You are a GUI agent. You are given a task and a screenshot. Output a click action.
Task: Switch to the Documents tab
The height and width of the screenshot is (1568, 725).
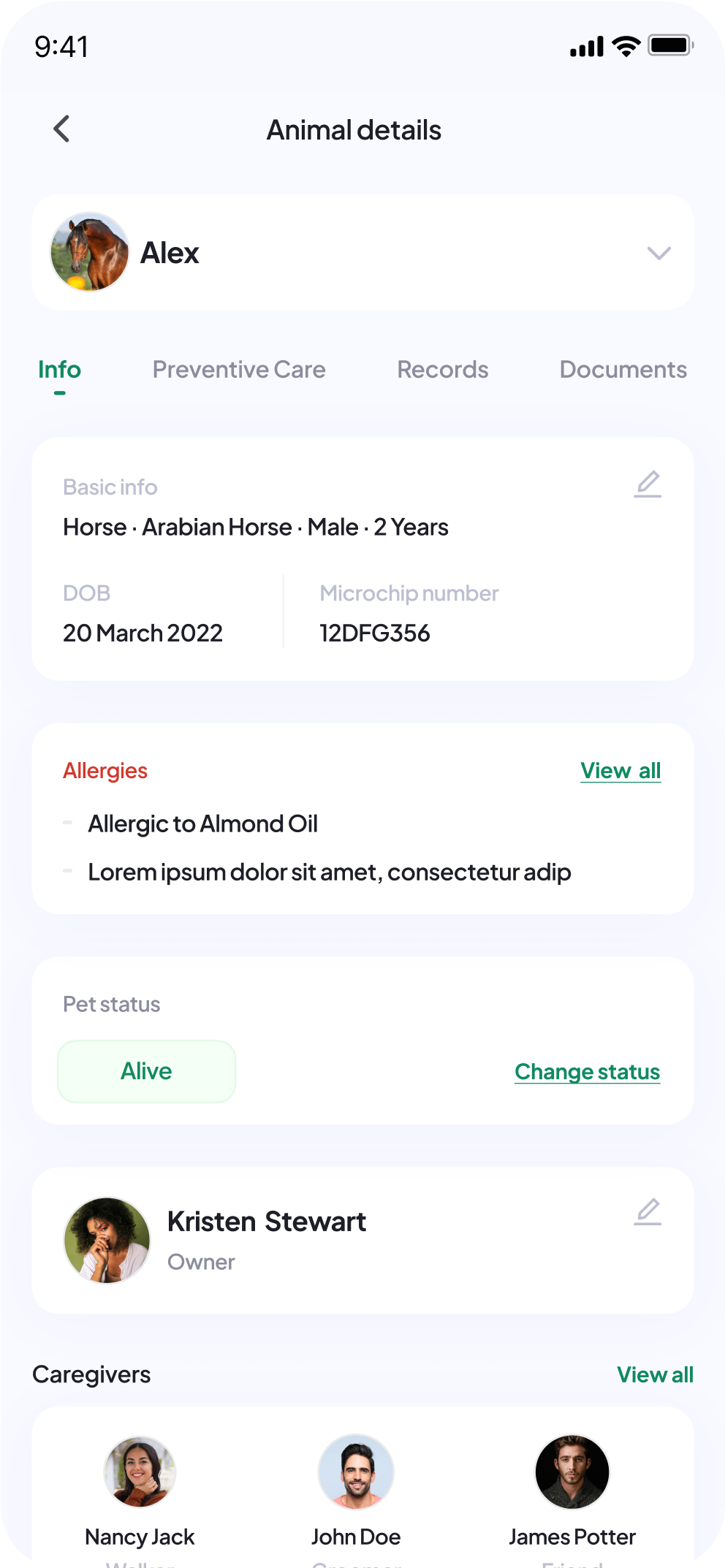click(x=623, y=370)
